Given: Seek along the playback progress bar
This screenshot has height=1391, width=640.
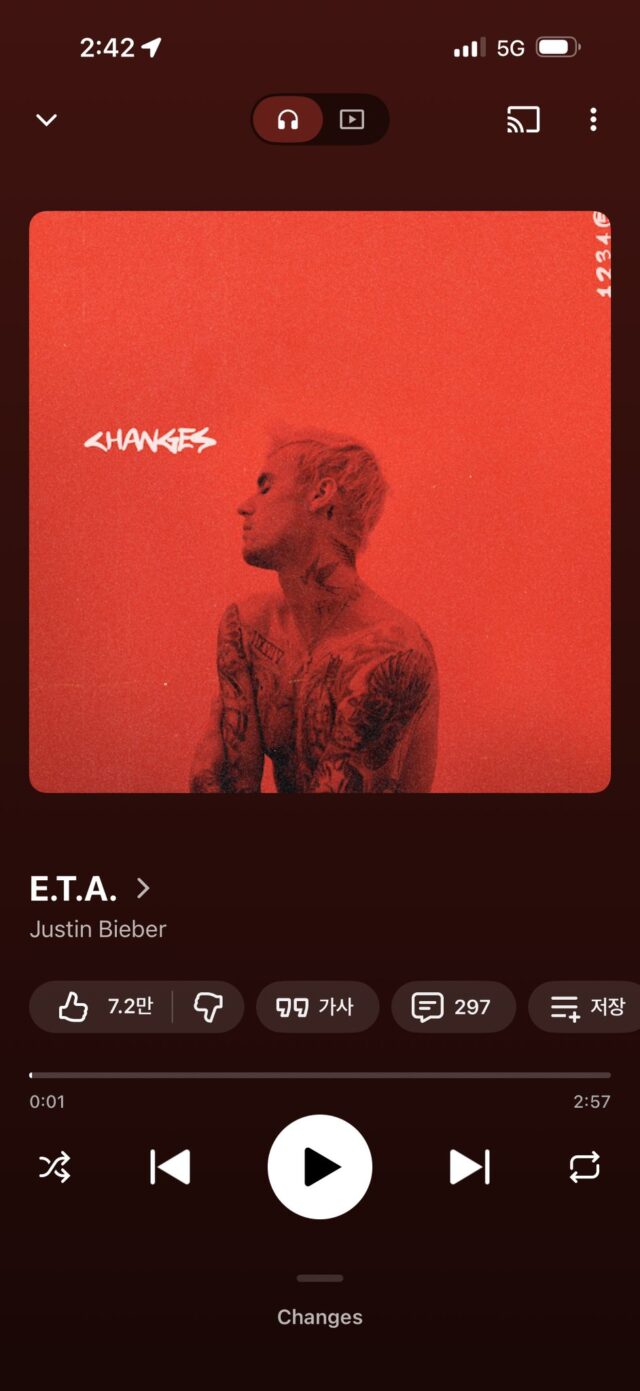Looking at the screenshot, I should pyautogui.click(x=320, y=1075).
